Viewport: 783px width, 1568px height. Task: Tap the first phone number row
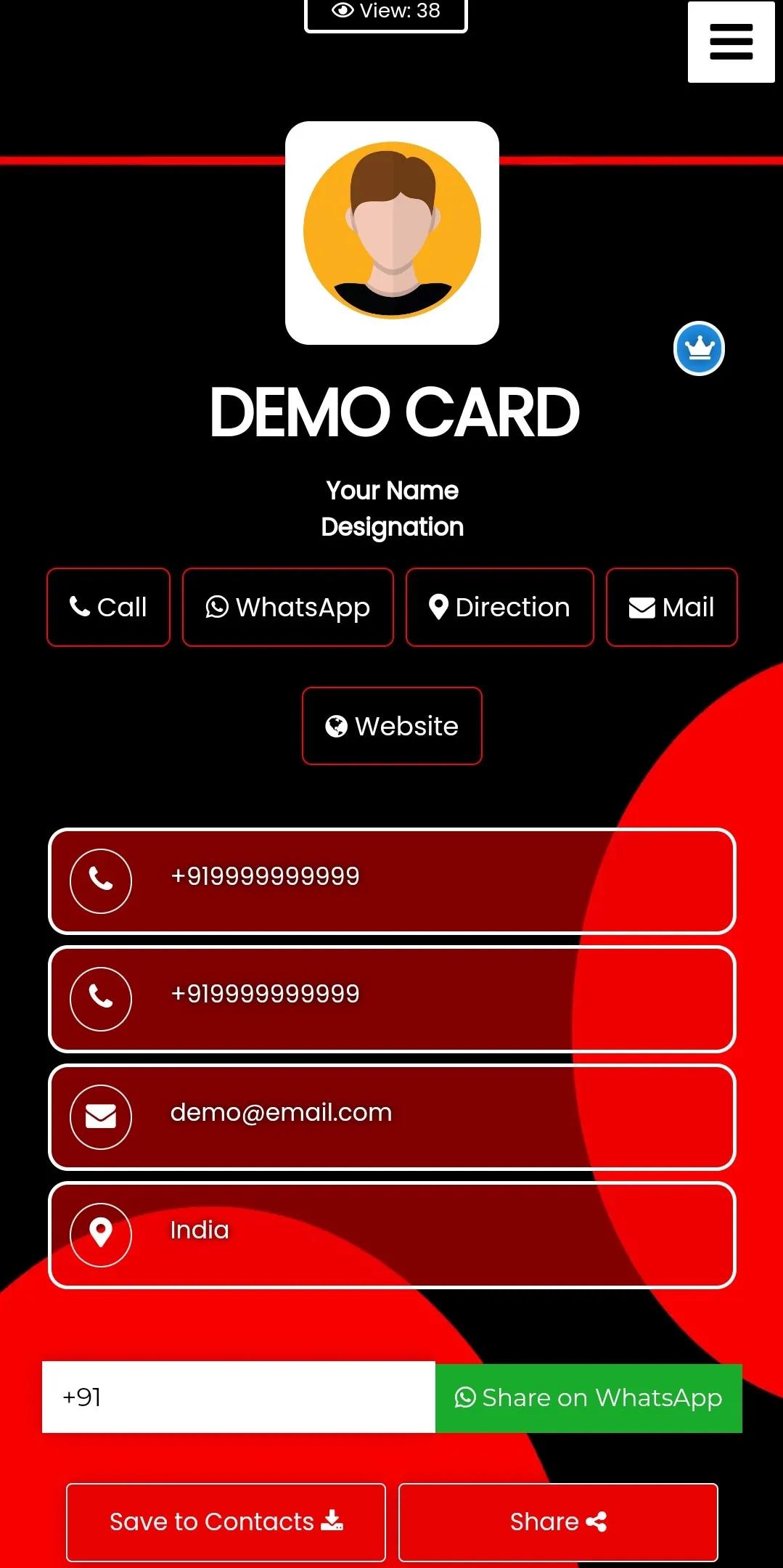tap(392, 881)
